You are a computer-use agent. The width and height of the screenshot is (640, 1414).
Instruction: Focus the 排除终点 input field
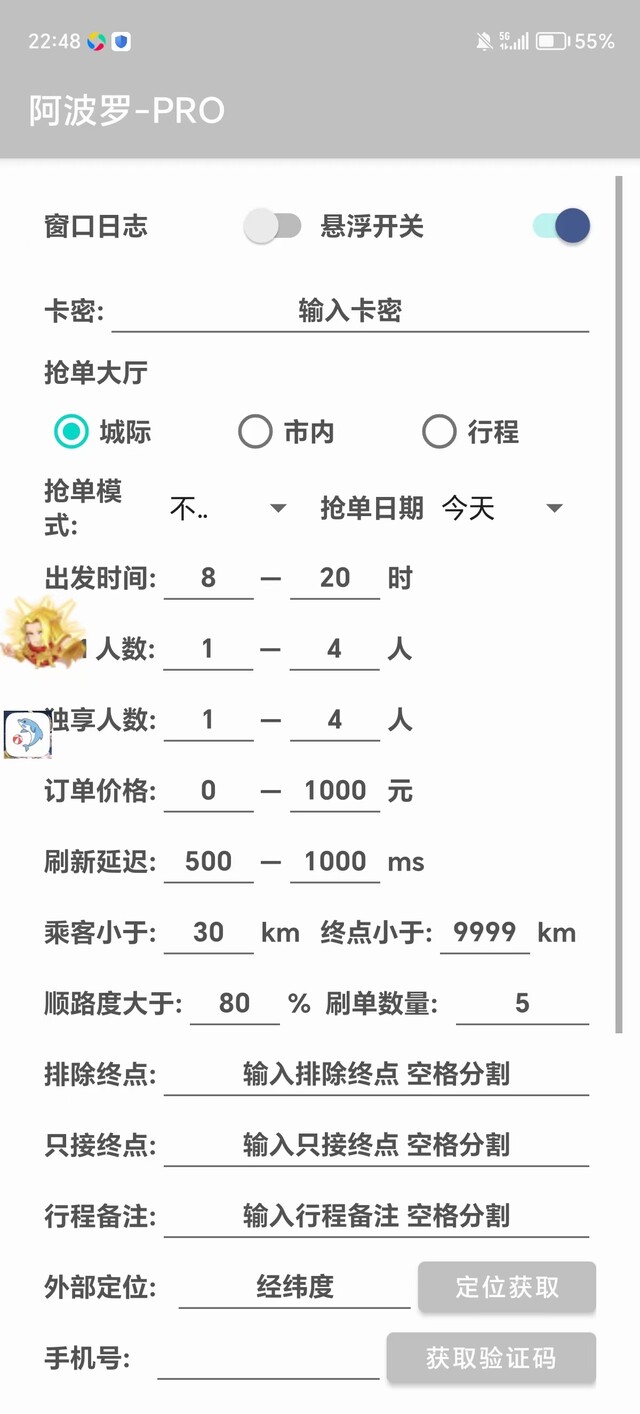click(376, 1075)
